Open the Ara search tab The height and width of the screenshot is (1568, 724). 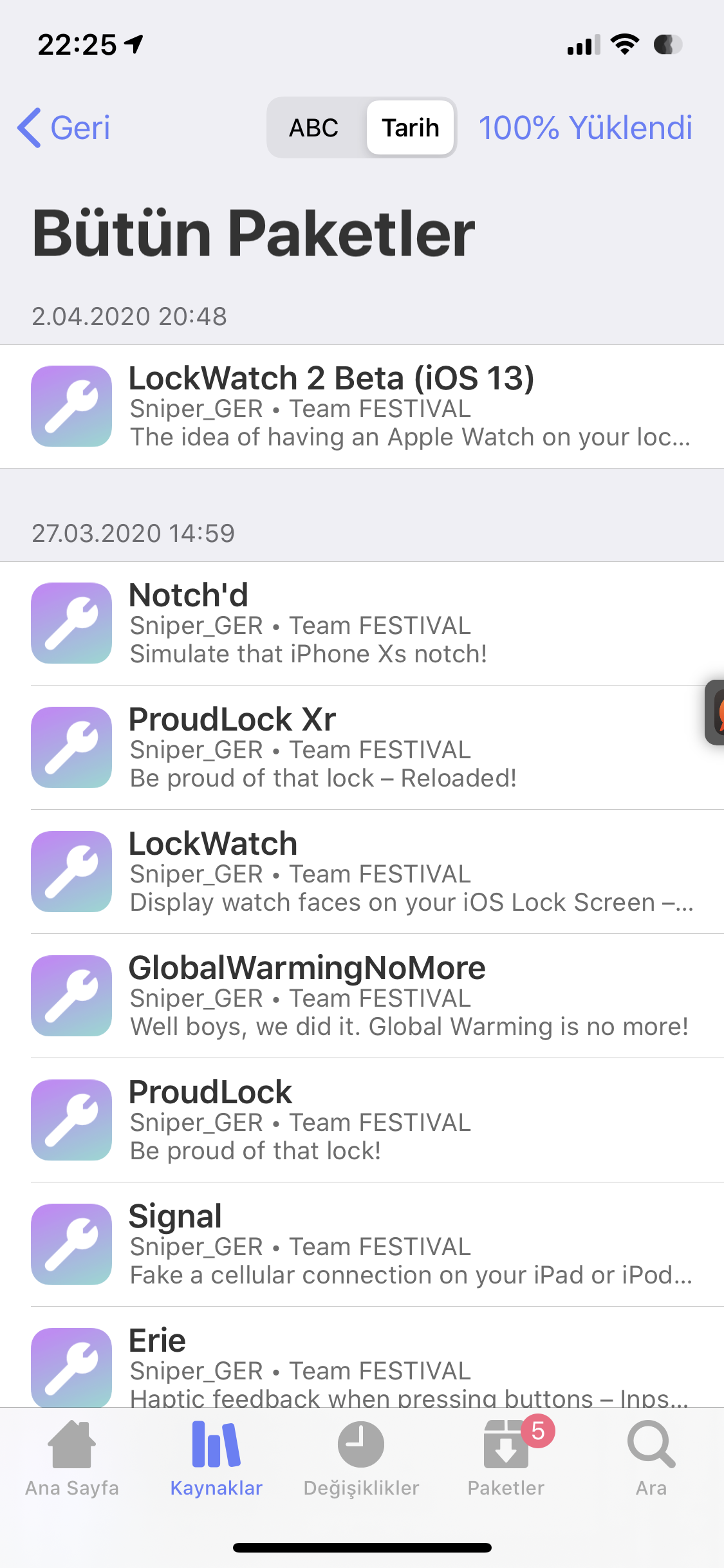[x=651, y=1459]
